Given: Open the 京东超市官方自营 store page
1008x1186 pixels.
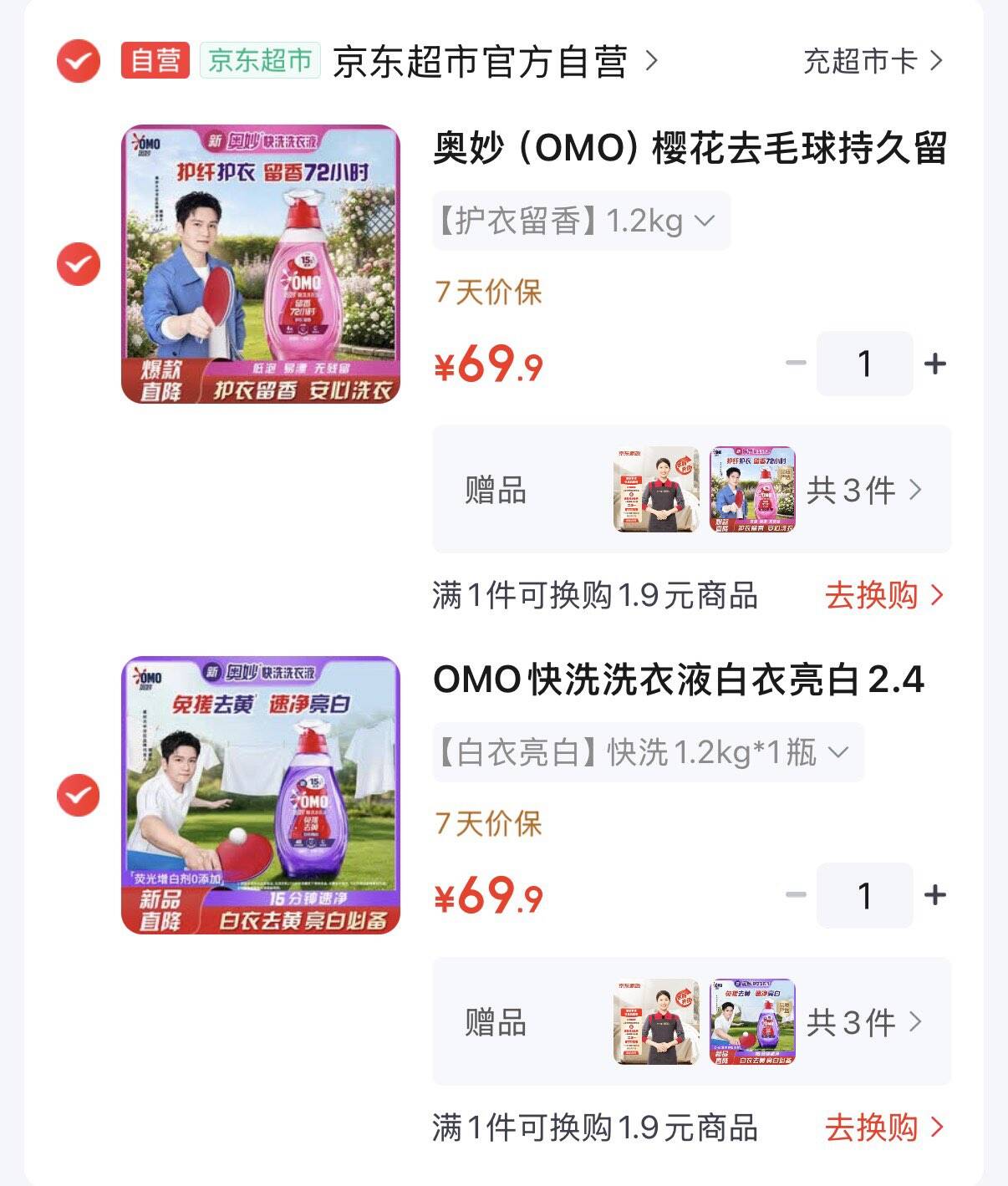Looking at the screenshot, I should 496,61.
